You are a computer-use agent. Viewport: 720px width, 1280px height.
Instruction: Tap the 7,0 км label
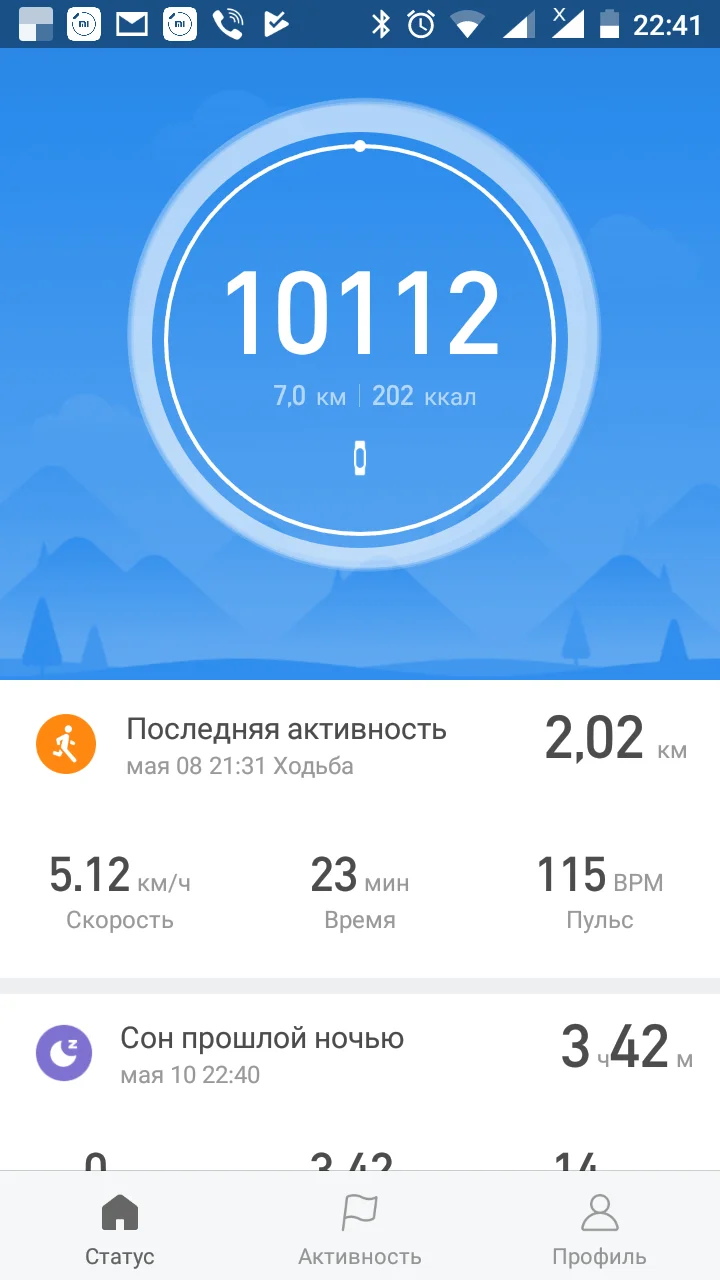[x=308, y=396]
